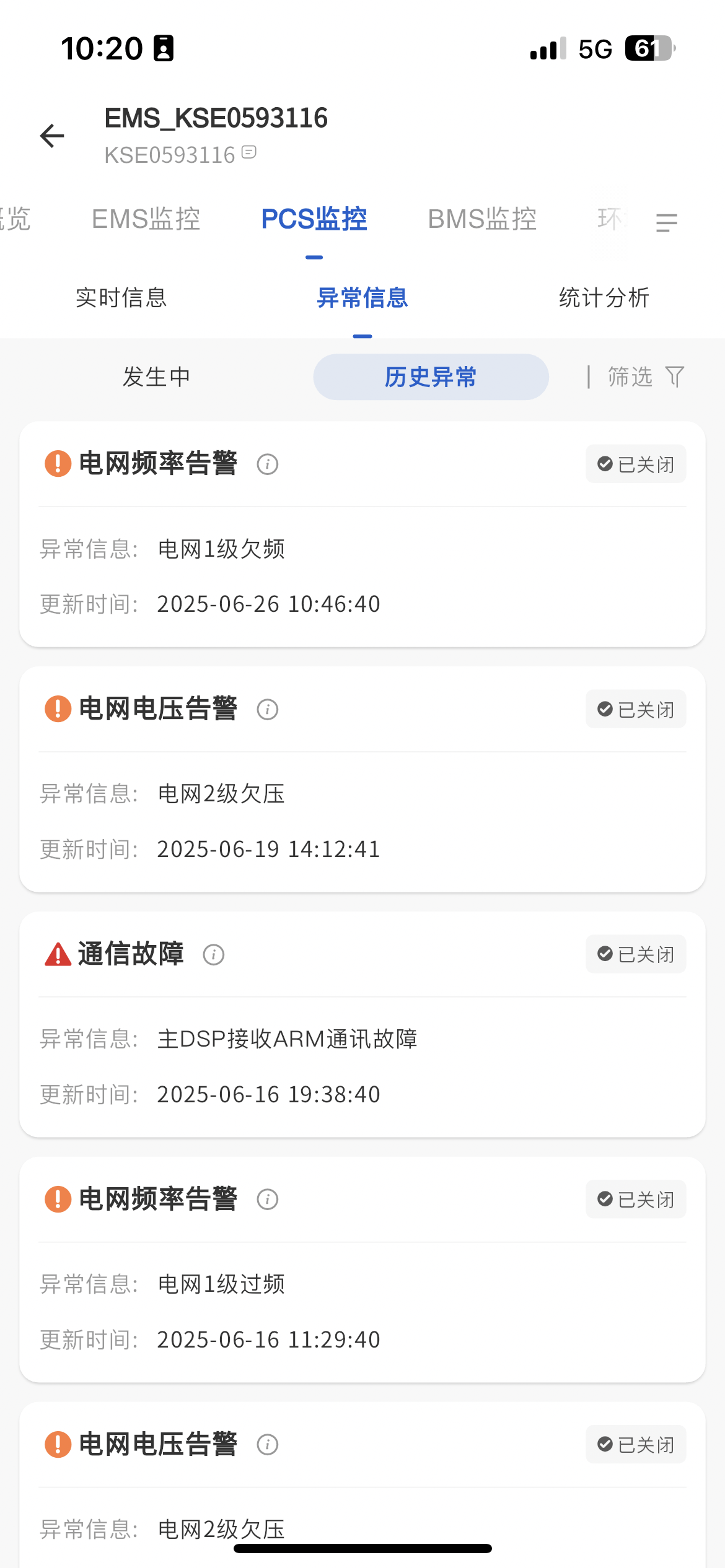The width and height of the screenshot is (725, 1568).
Task: Select the 实时信息 sub-tab
Action: (121, 298)
